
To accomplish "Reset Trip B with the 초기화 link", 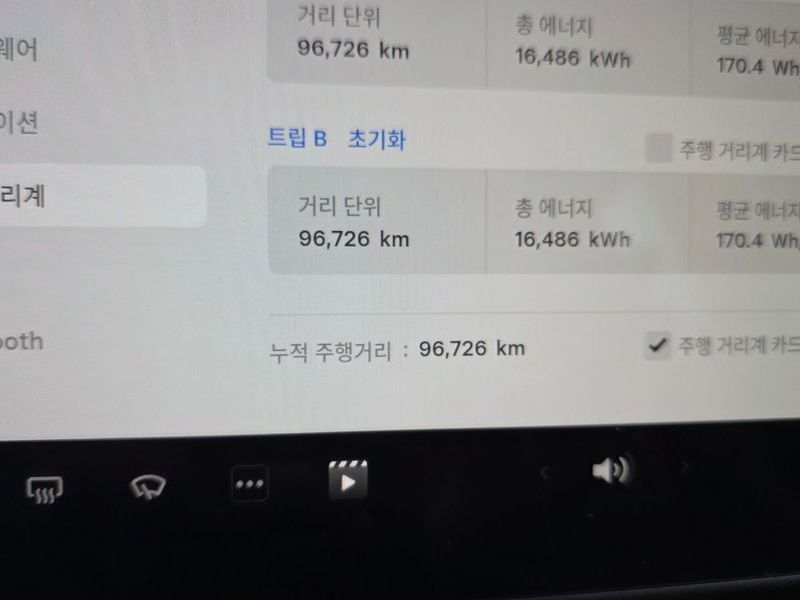I will 376,139.
